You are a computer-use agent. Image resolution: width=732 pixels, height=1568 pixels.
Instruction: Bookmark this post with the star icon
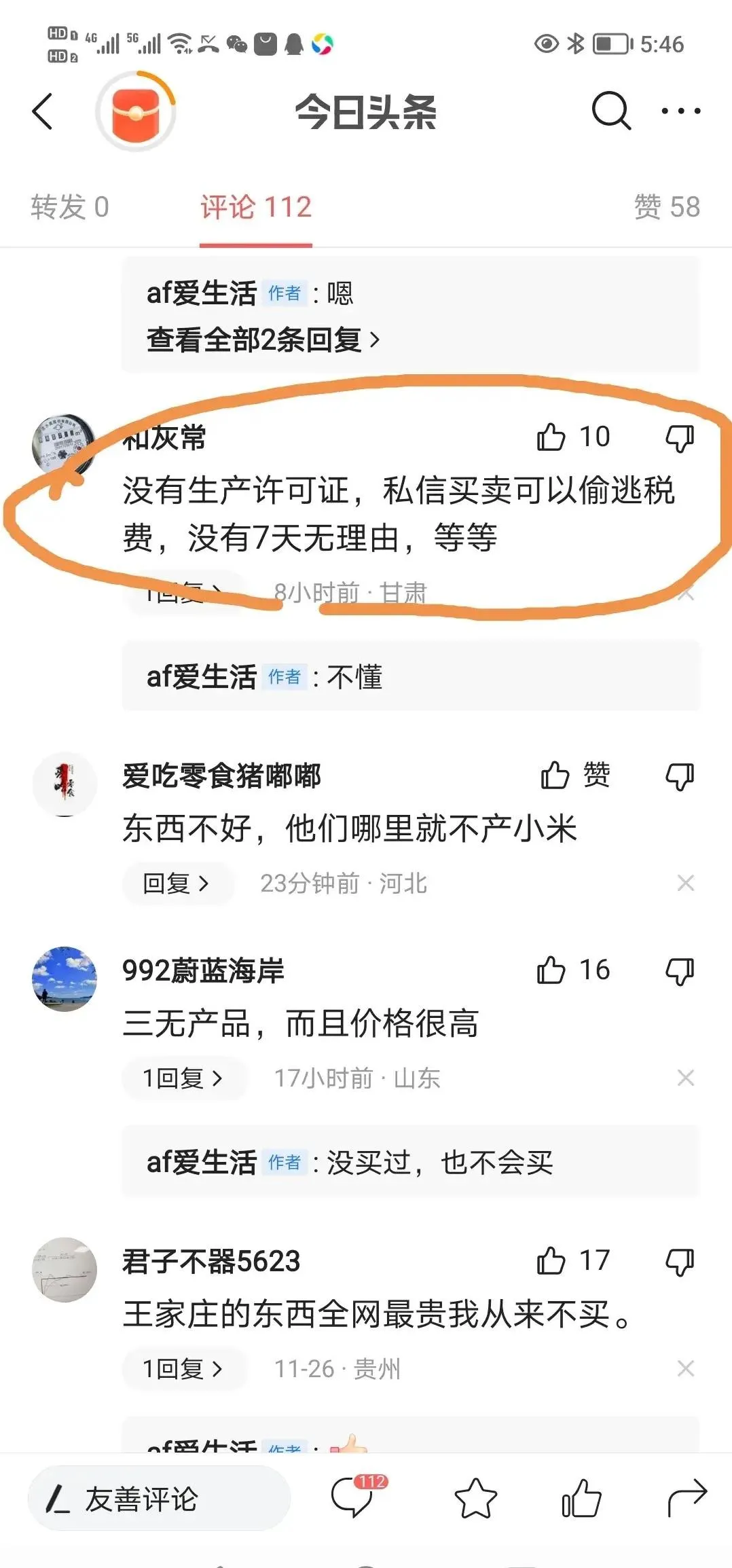[x=475, y=1499]
